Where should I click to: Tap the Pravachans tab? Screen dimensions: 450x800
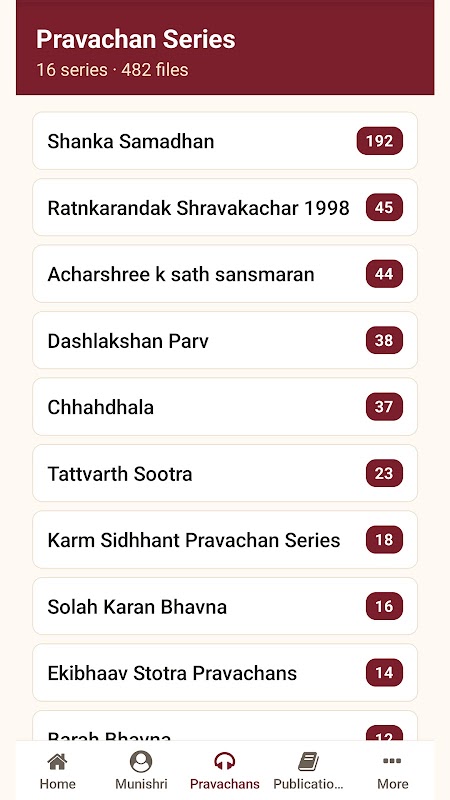[225, 770]
